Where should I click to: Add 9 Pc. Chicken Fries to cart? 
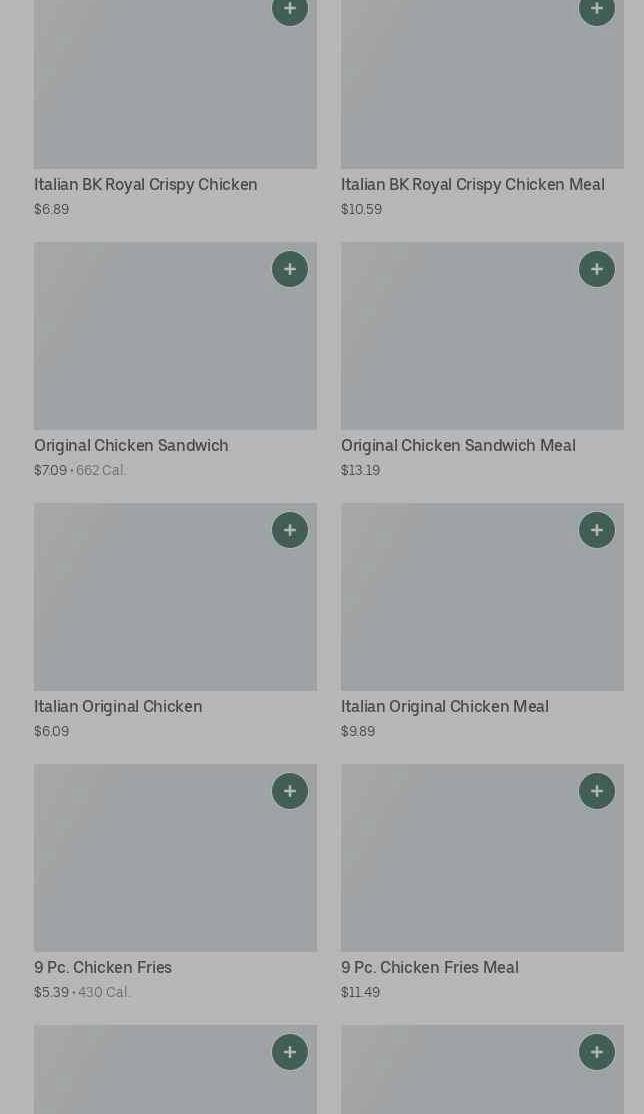(290, 791)
